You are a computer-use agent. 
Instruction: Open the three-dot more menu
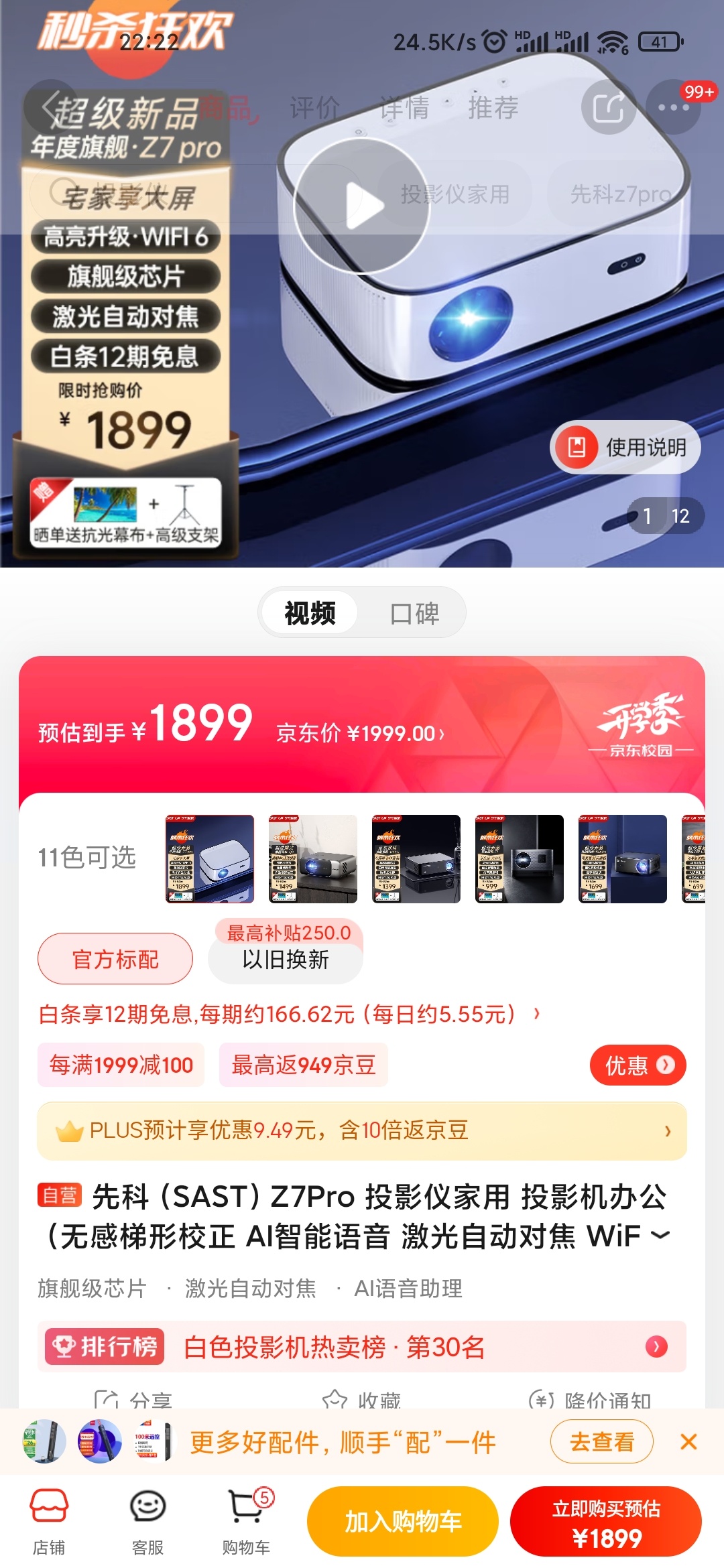point(672,107)
